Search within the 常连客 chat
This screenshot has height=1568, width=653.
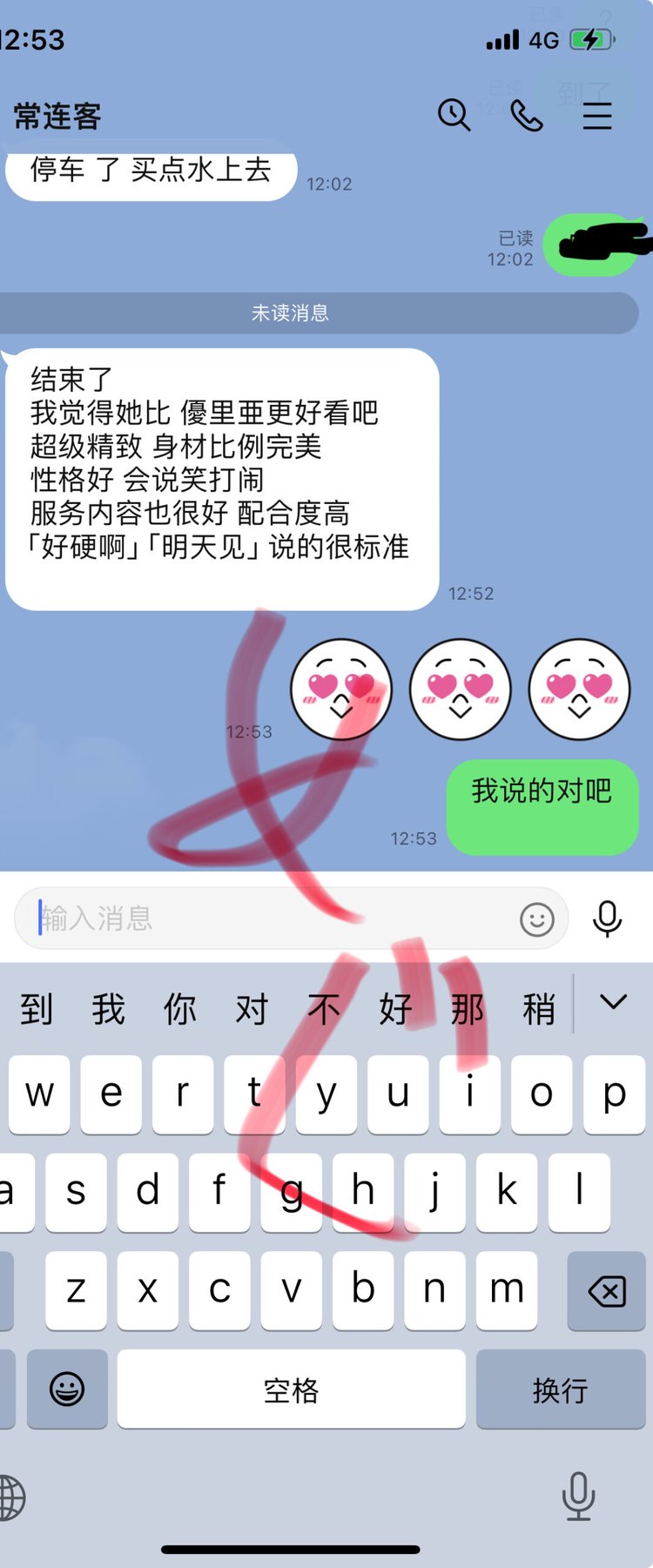454,115
